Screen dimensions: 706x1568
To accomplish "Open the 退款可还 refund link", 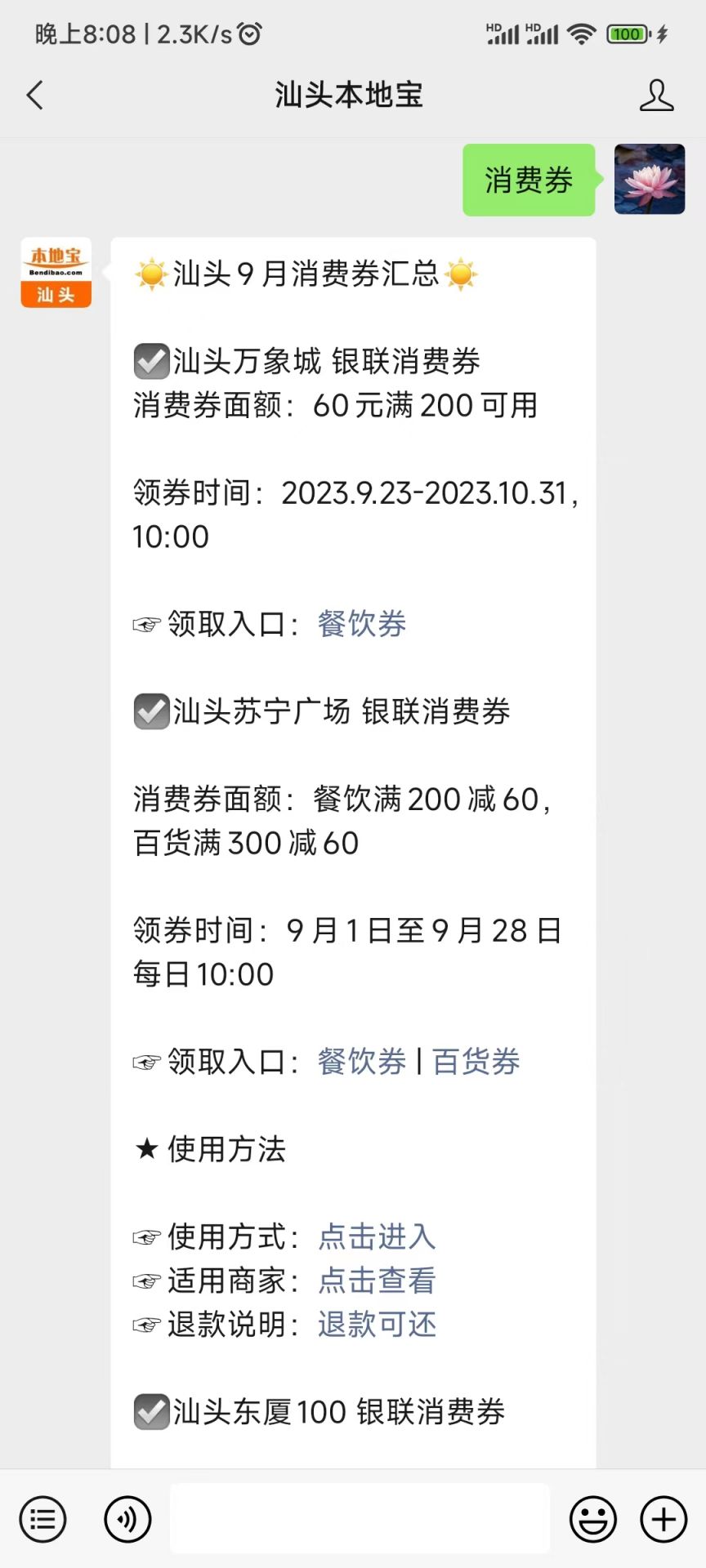I will point(377,1325).
